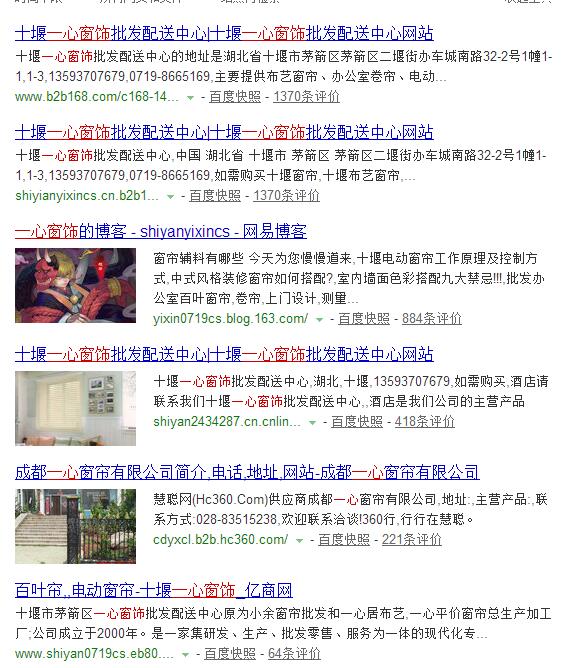View 884条评价 for the blog result
Image resolution: width=582 pixels, height=668 pixels.
point(432,319)
